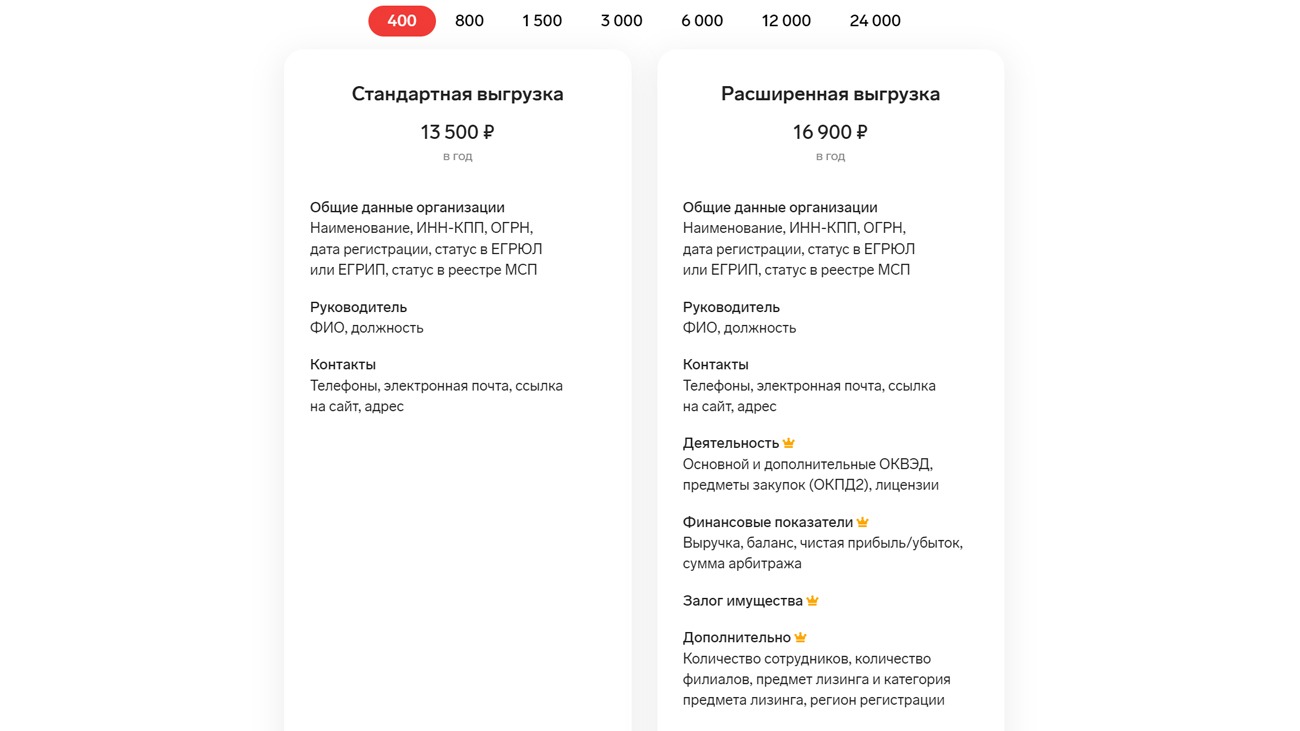Image resolution: width=1300 pixels, height=731 pixels.
Task: Choose the 1 500 quantity option
Action: pos(542,21)
